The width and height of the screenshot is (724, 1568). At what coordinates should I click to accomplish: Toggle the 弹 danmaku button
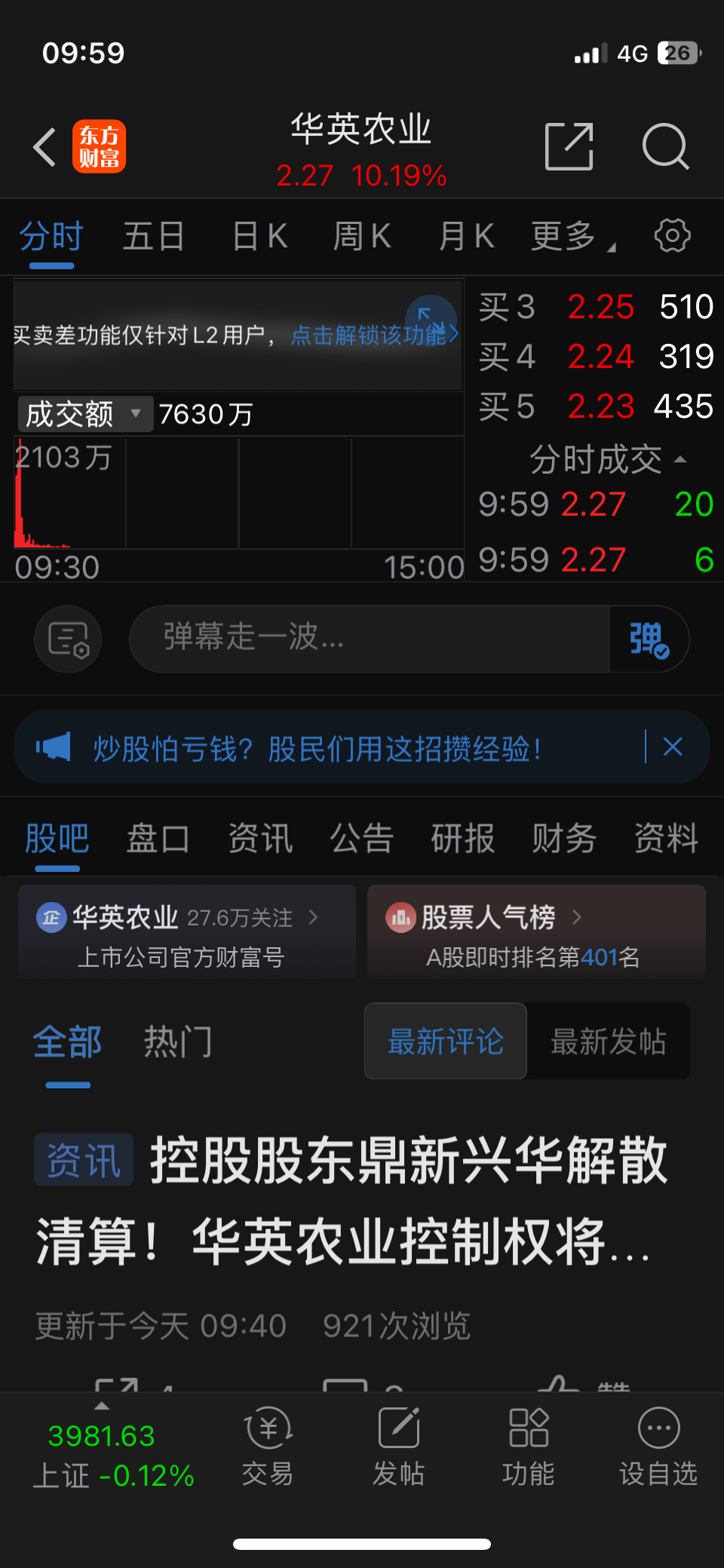click(649, 639)
